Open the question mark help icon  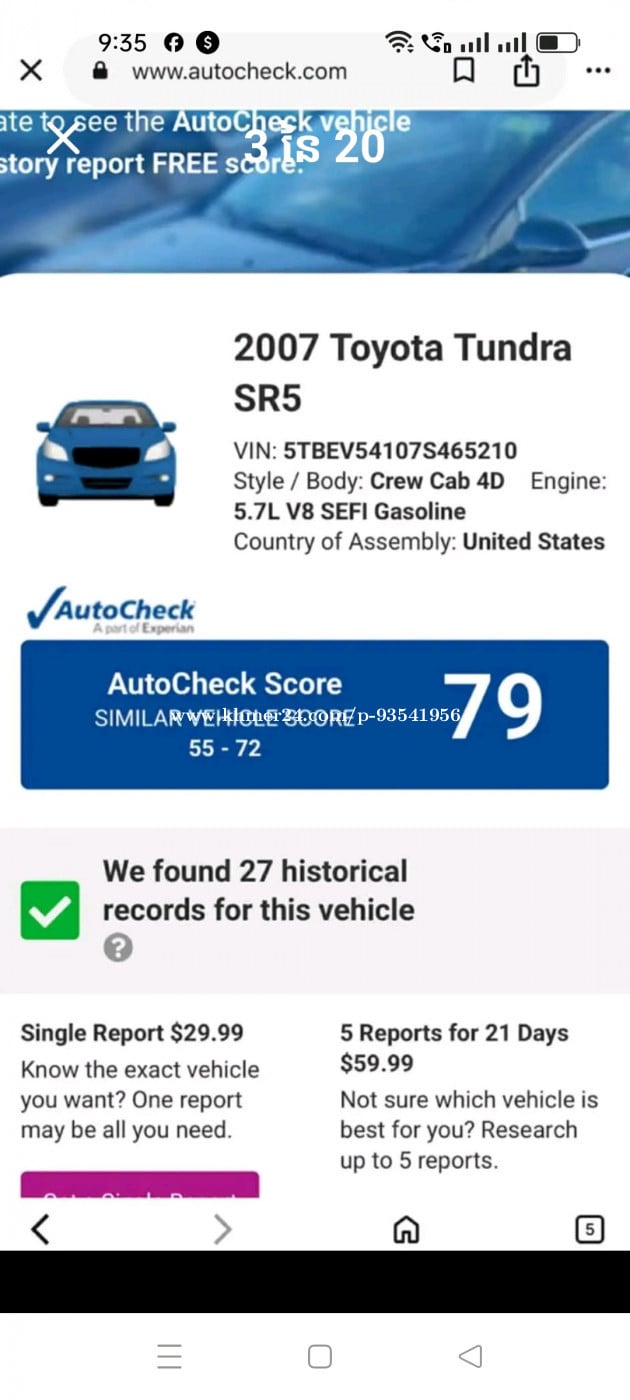click(x=118, y=947)
